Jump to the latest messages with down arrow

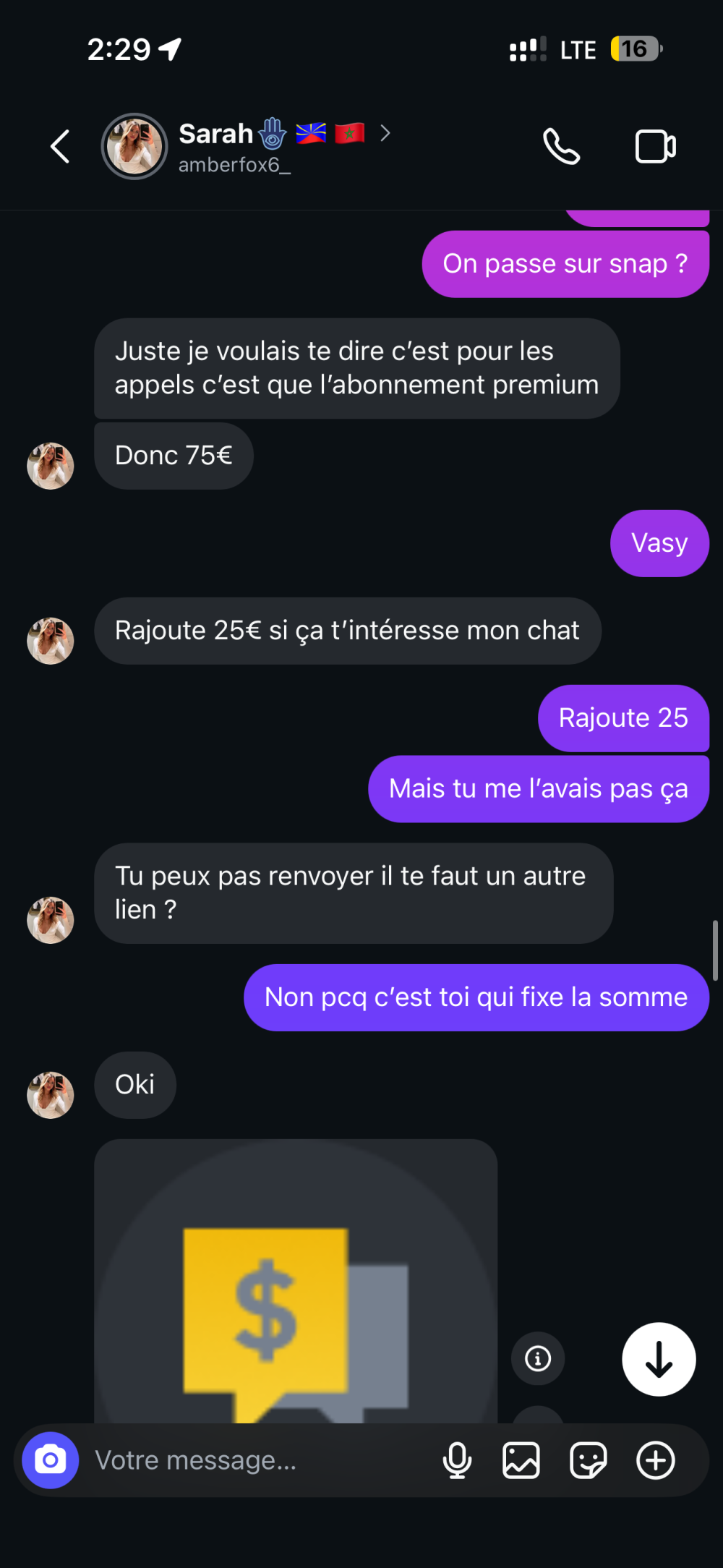click(659, 1359)
